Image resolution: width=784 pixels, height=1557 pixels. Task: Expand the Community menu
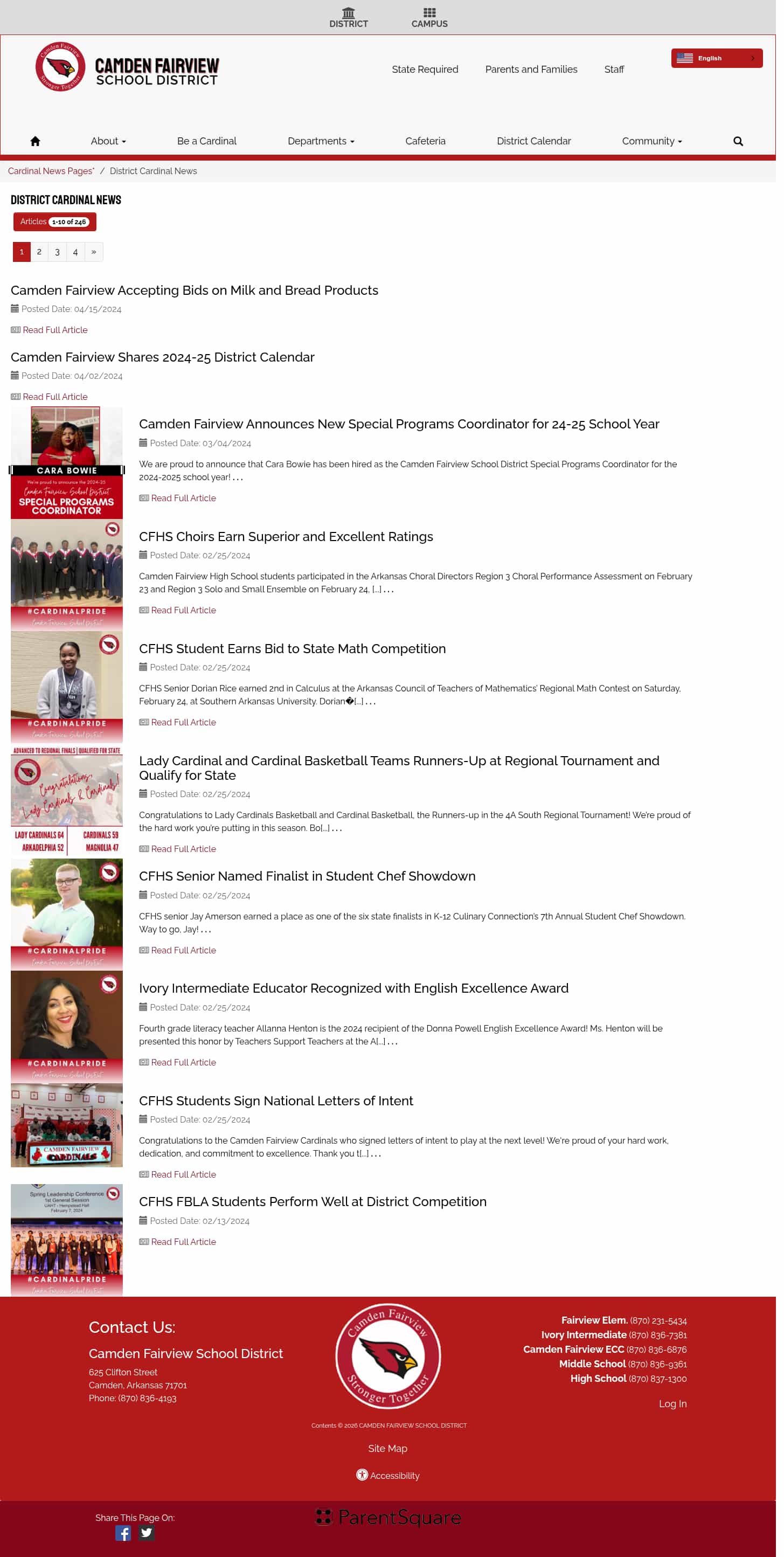[x=651, y=141]
